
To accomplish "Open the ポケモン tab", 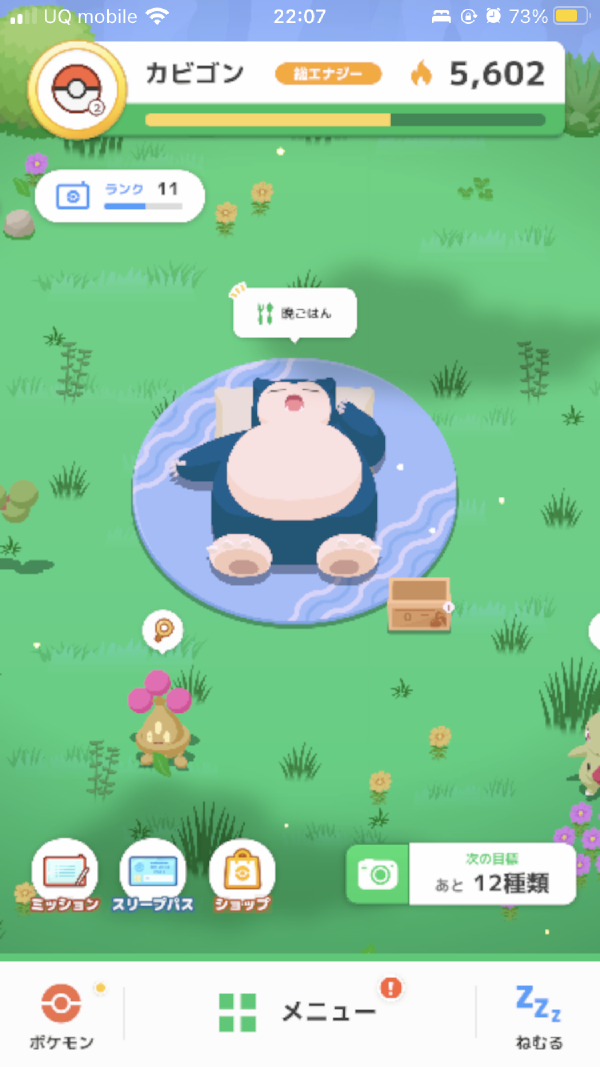I will tap(61, 1014).
